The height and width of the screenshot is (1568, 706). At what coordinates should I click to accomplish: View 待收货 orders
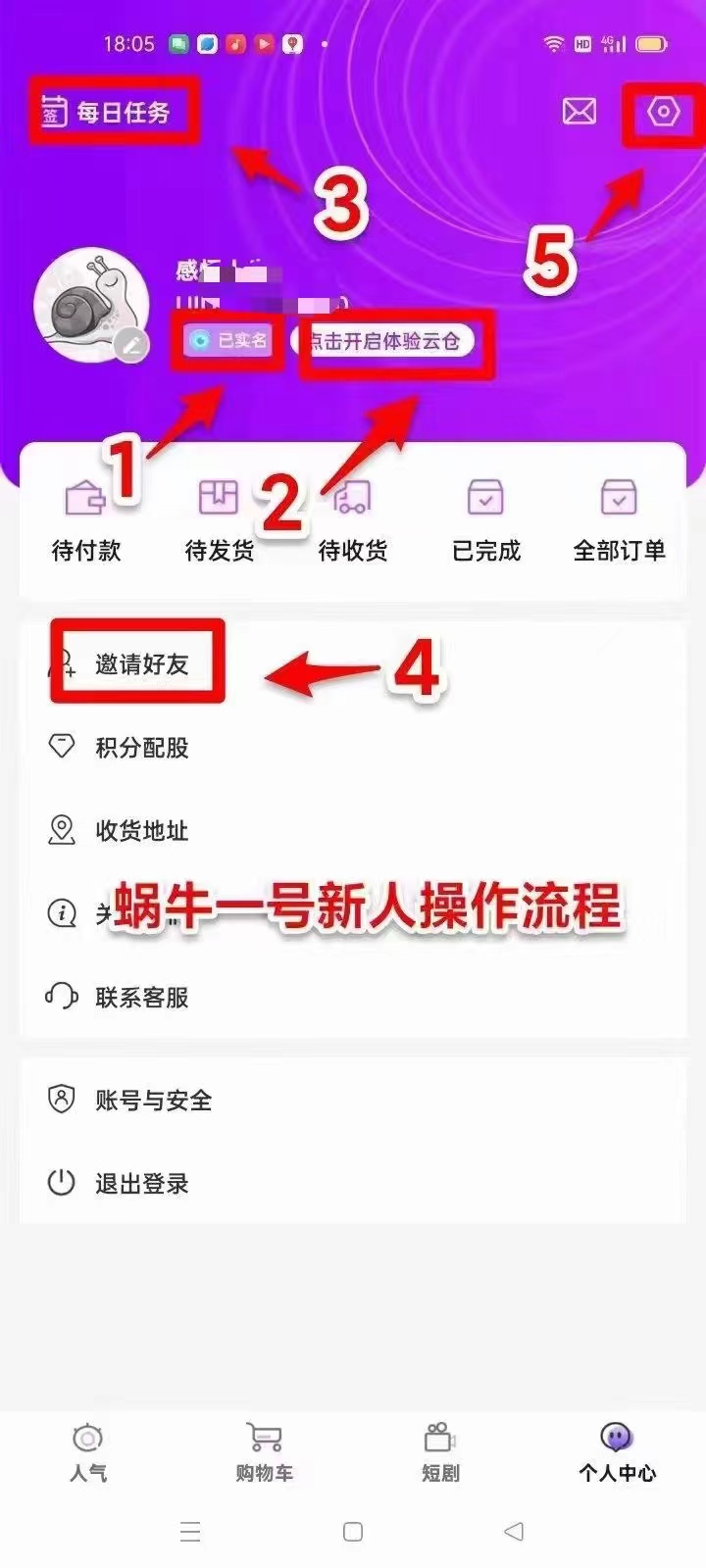[x=352, y=521]
